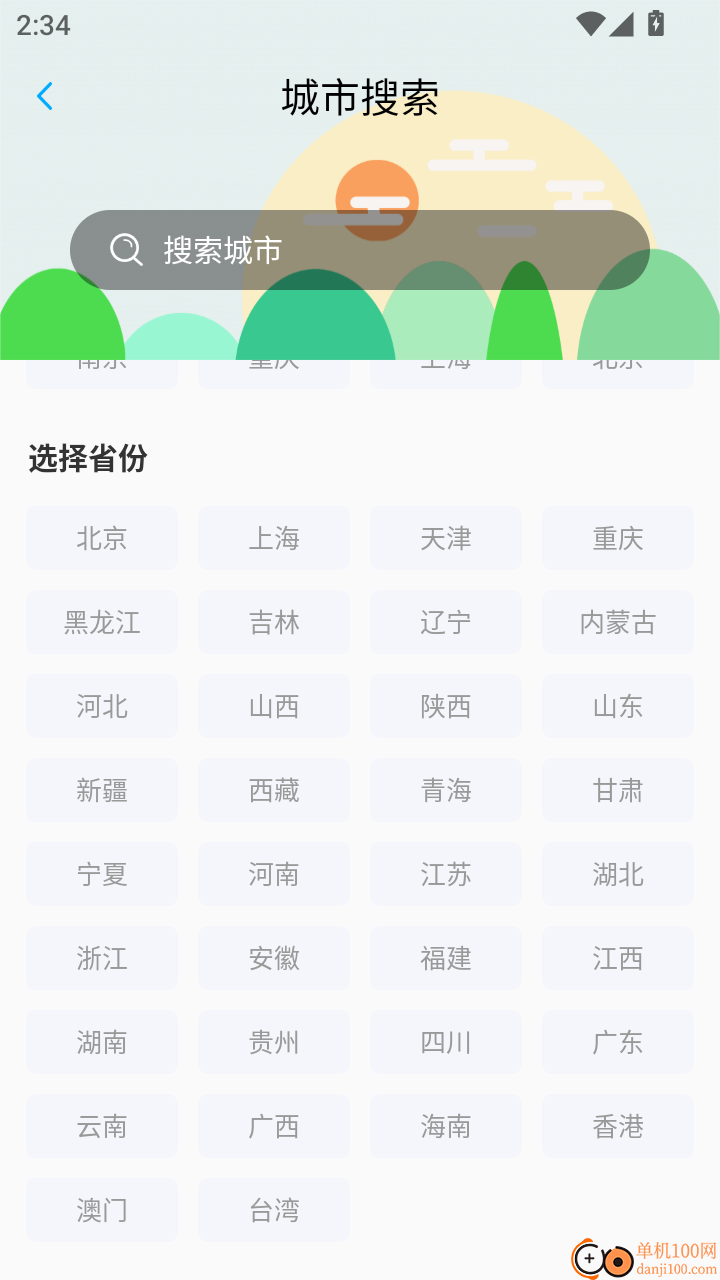Image resolution: width=720 pixels, height=1280 pixels.
Task: Select 新疆 province
Action: tap(102, 790)
